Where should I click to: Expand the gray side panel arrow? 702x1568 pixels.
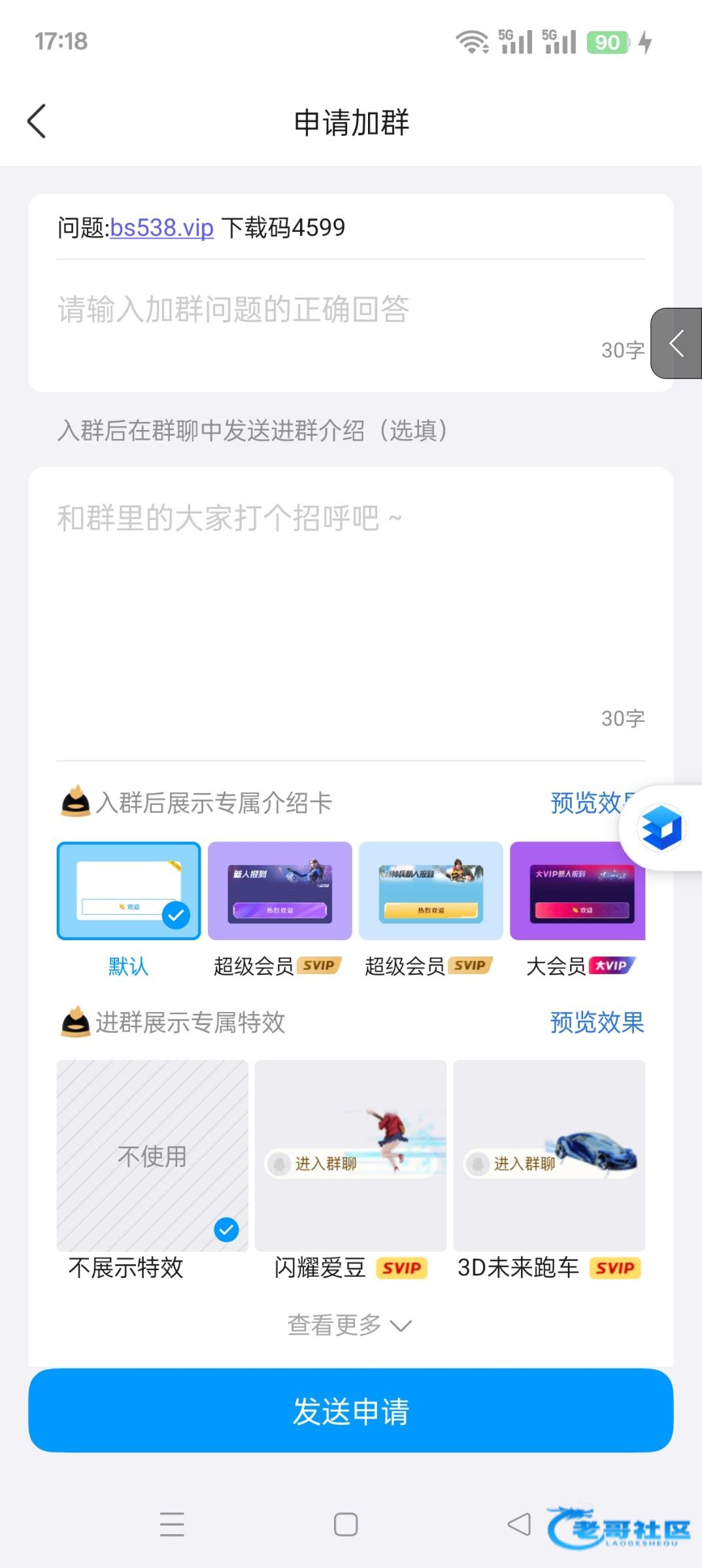677,343
